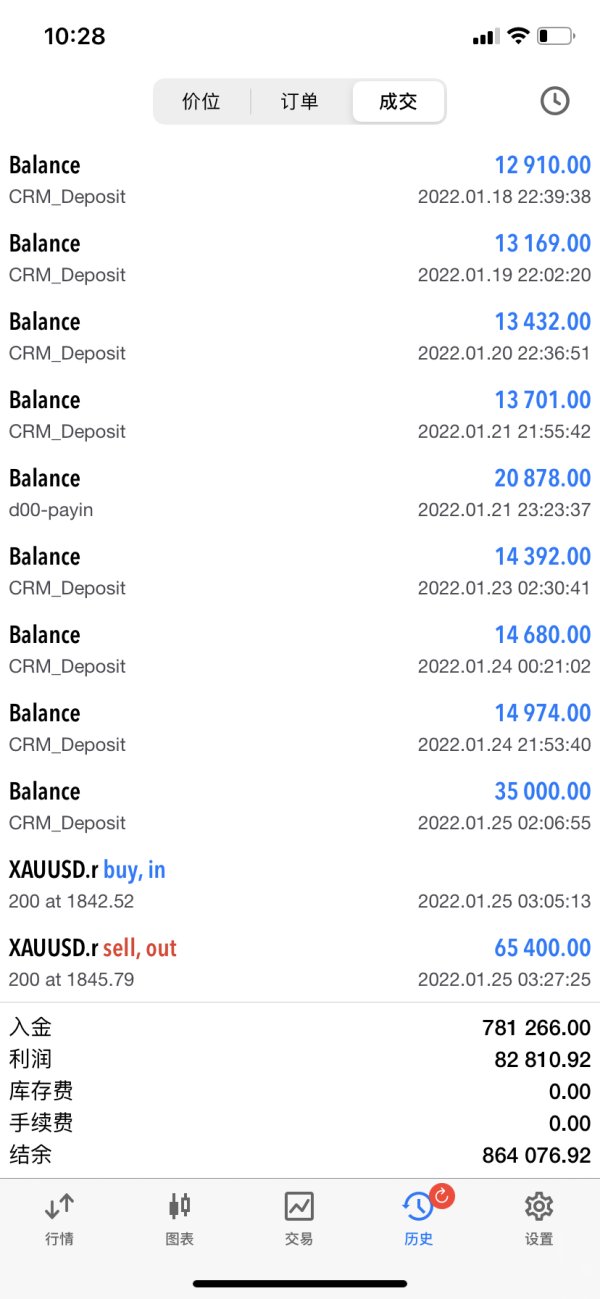This screenshot has width=600, height=1299.
Task: Open the d00-payin balance entry of 20 878.00
Action: [x=300, y=493]
